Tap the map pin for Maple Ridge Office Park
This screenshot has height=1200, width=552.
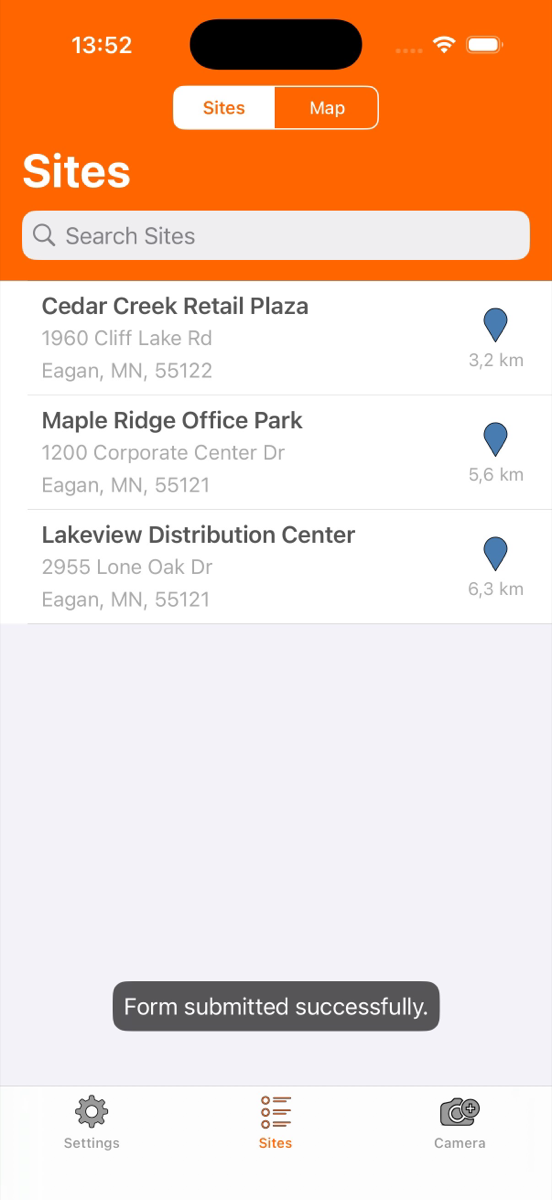[x=496, y=439]
